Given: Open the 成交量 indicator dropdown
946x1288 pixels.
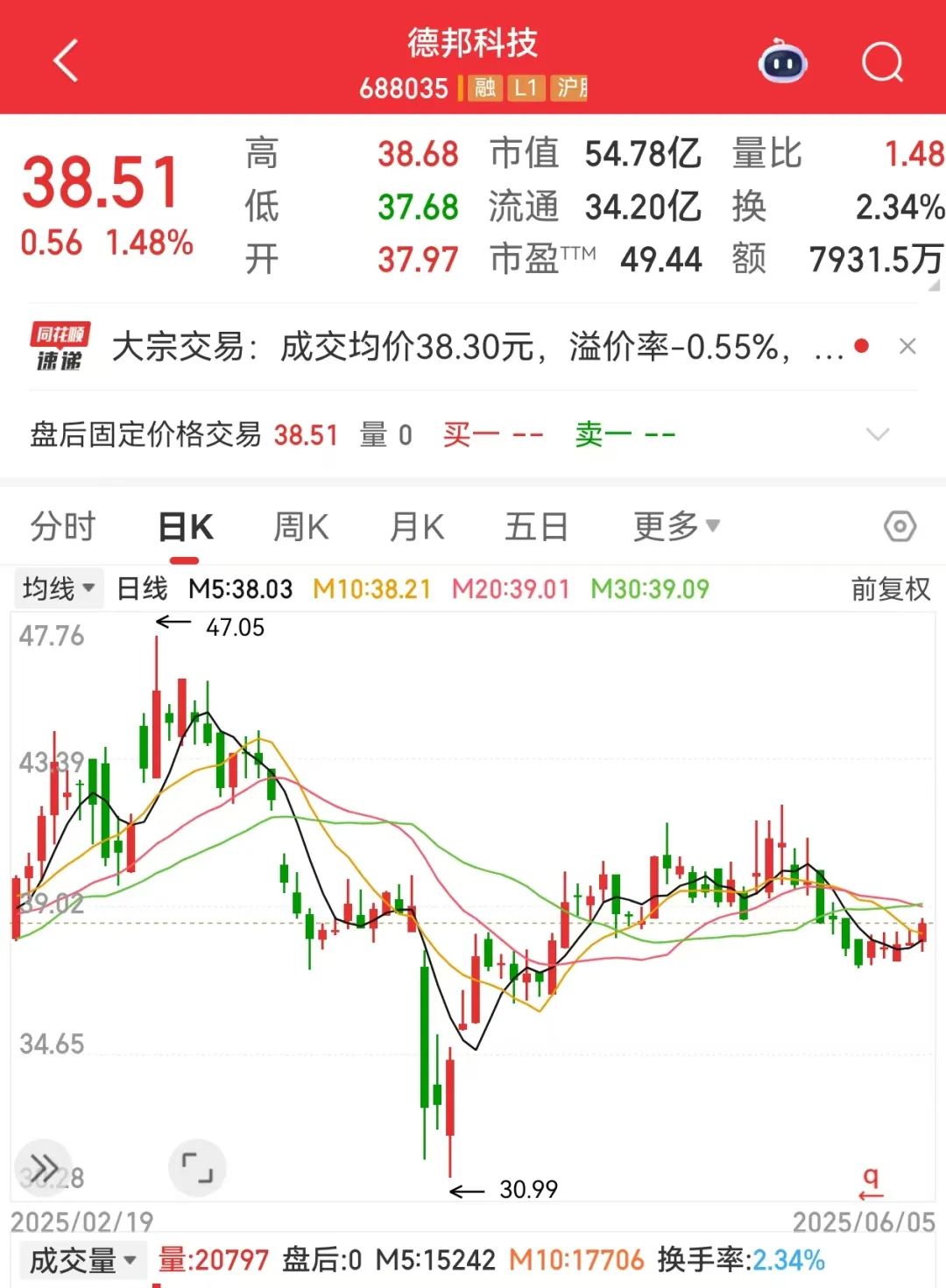Looking at the screenshot, I should tap(82, 1261).
